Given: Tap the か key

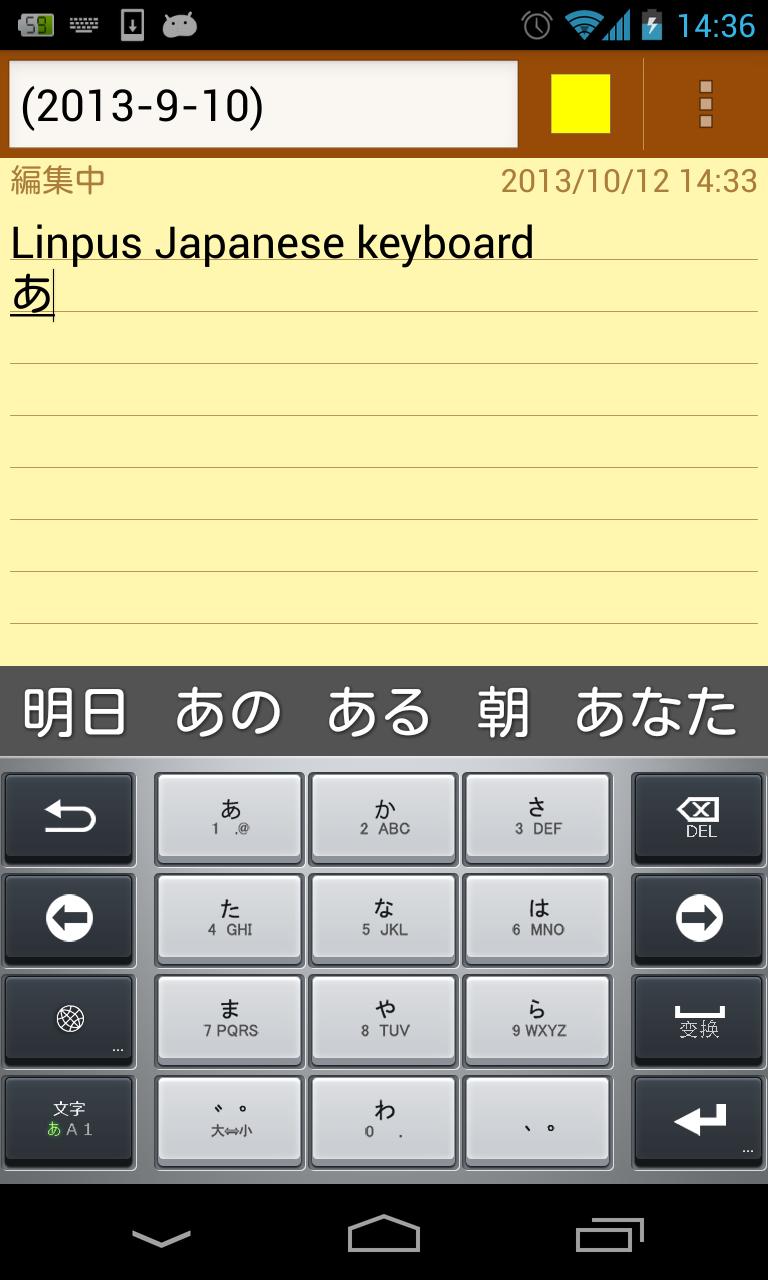Looking at the screenshot, I should [384, 817].
